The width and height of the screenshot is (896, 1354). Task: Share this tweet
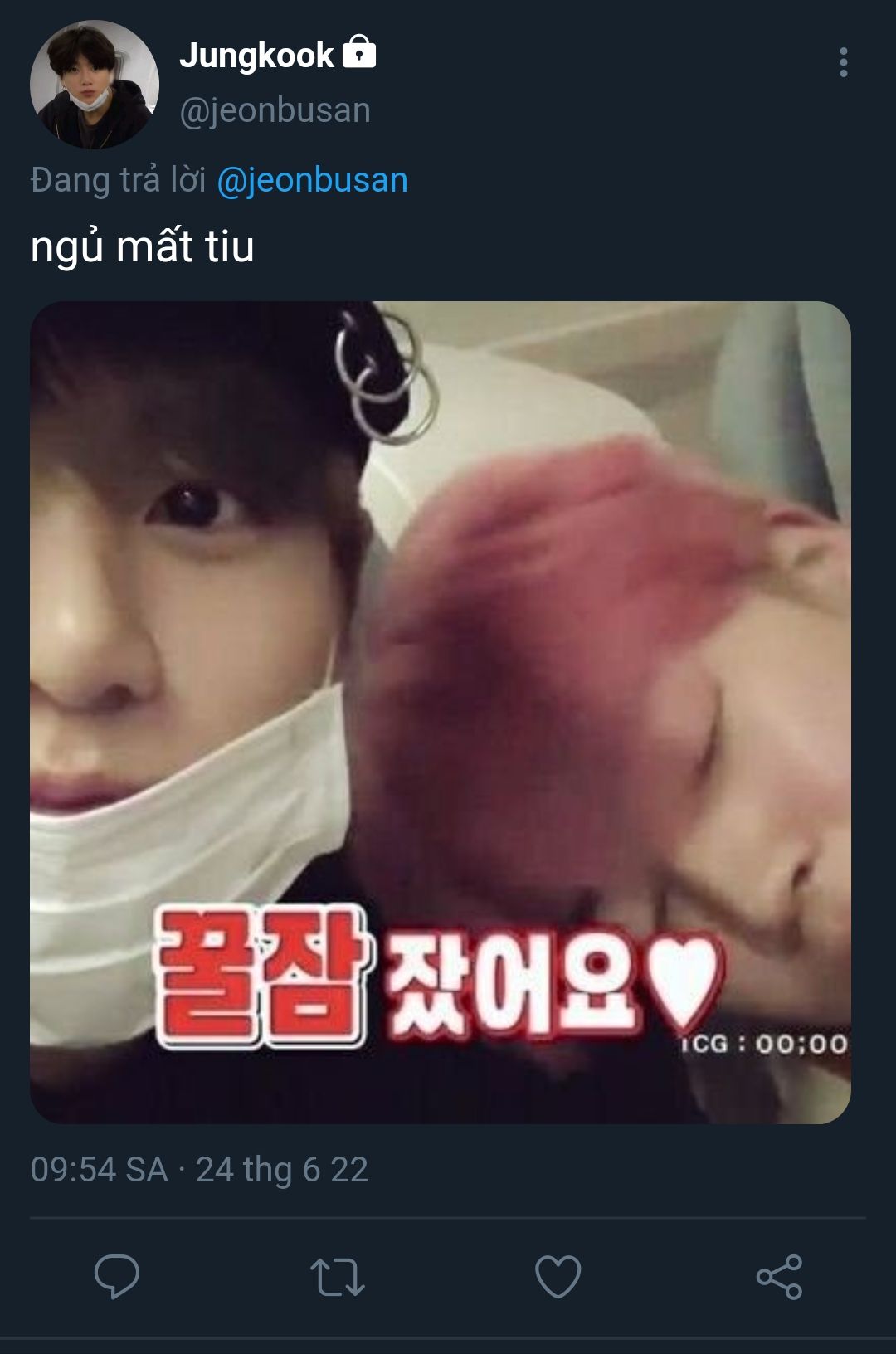click(x=779, y=1276)
